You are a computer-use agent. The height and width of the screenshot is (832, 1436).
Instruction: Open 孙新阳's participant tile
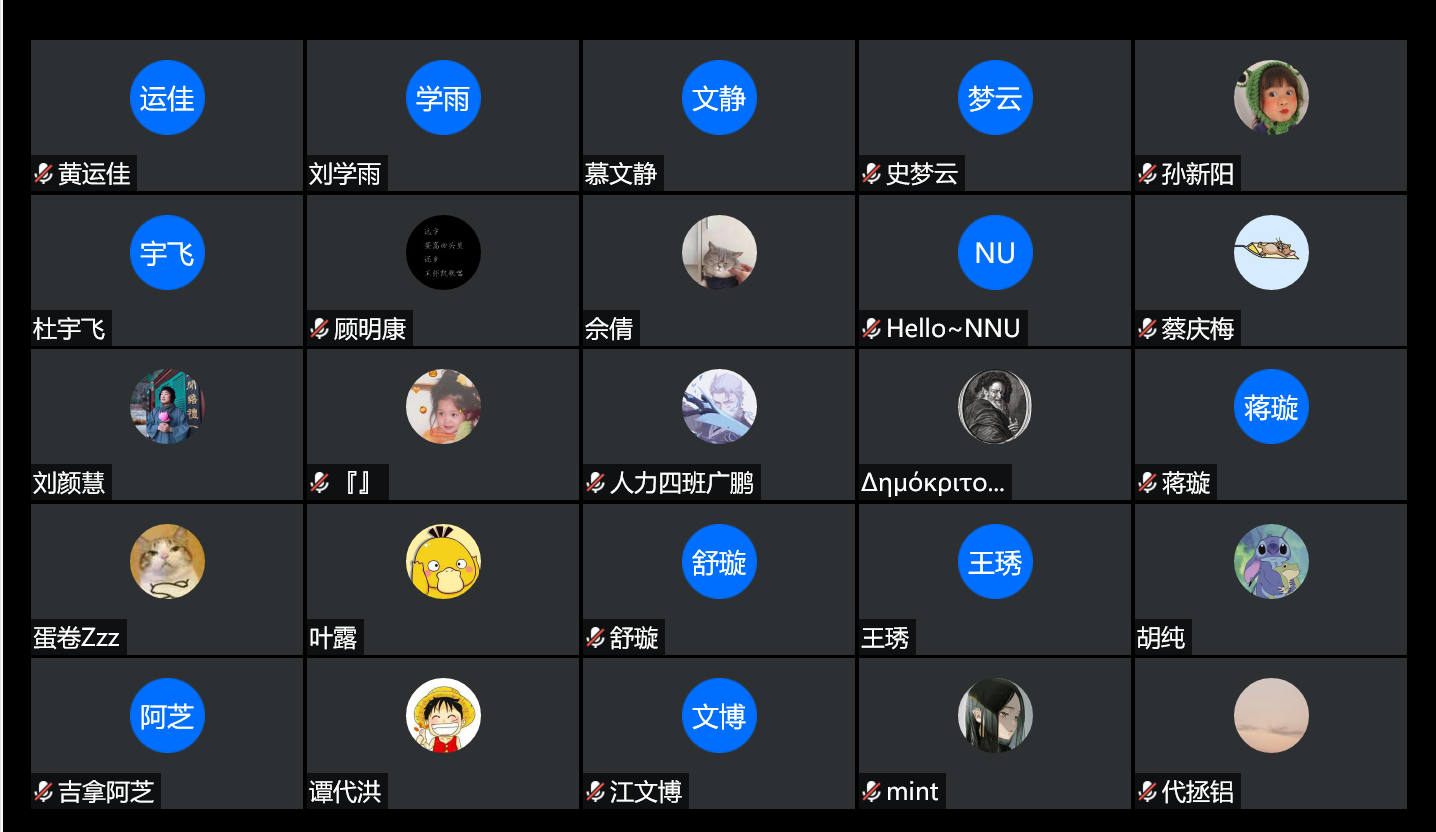(1271, 114)
